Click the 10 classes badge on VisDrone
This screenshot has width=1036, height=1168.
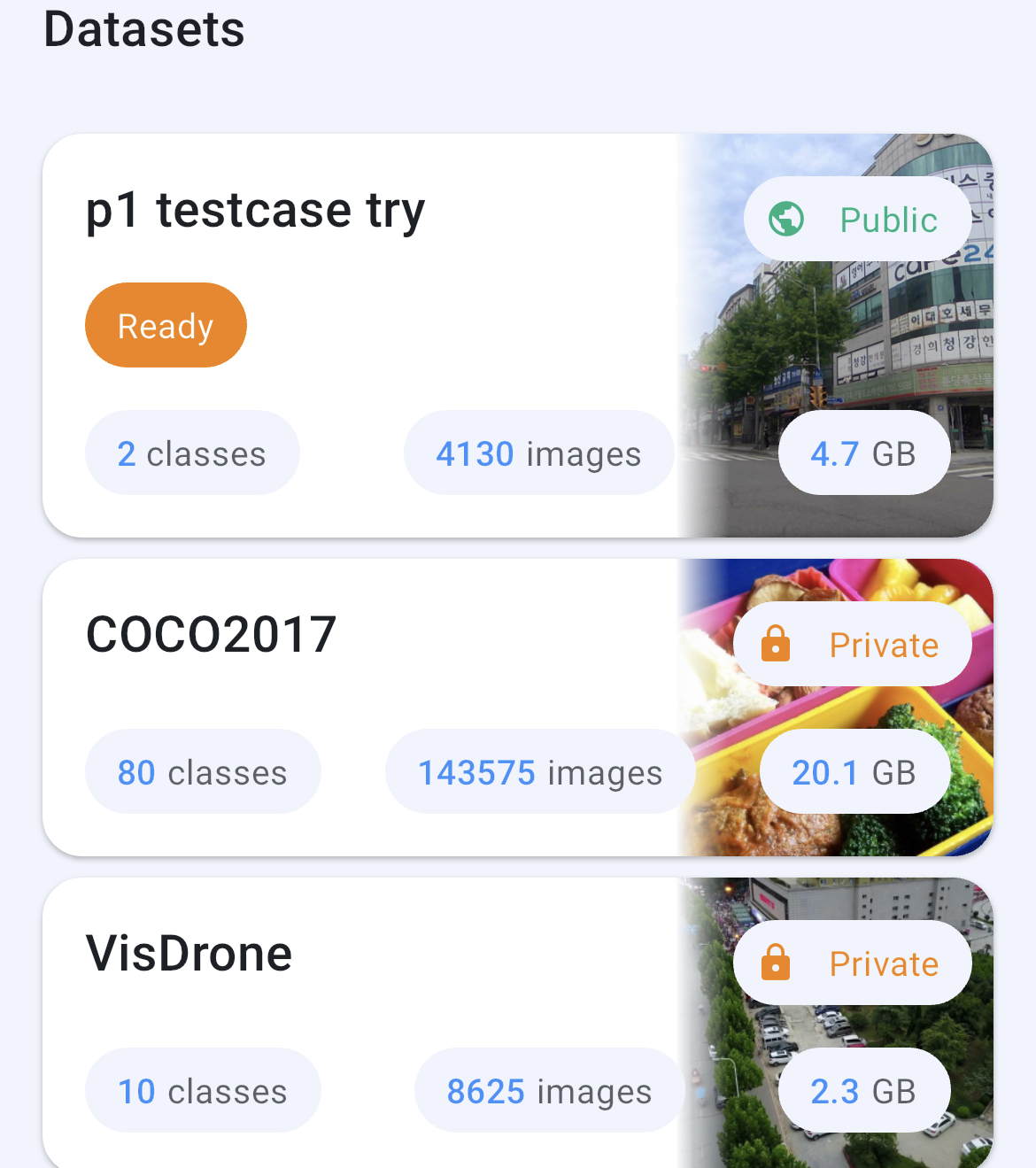202,1090
